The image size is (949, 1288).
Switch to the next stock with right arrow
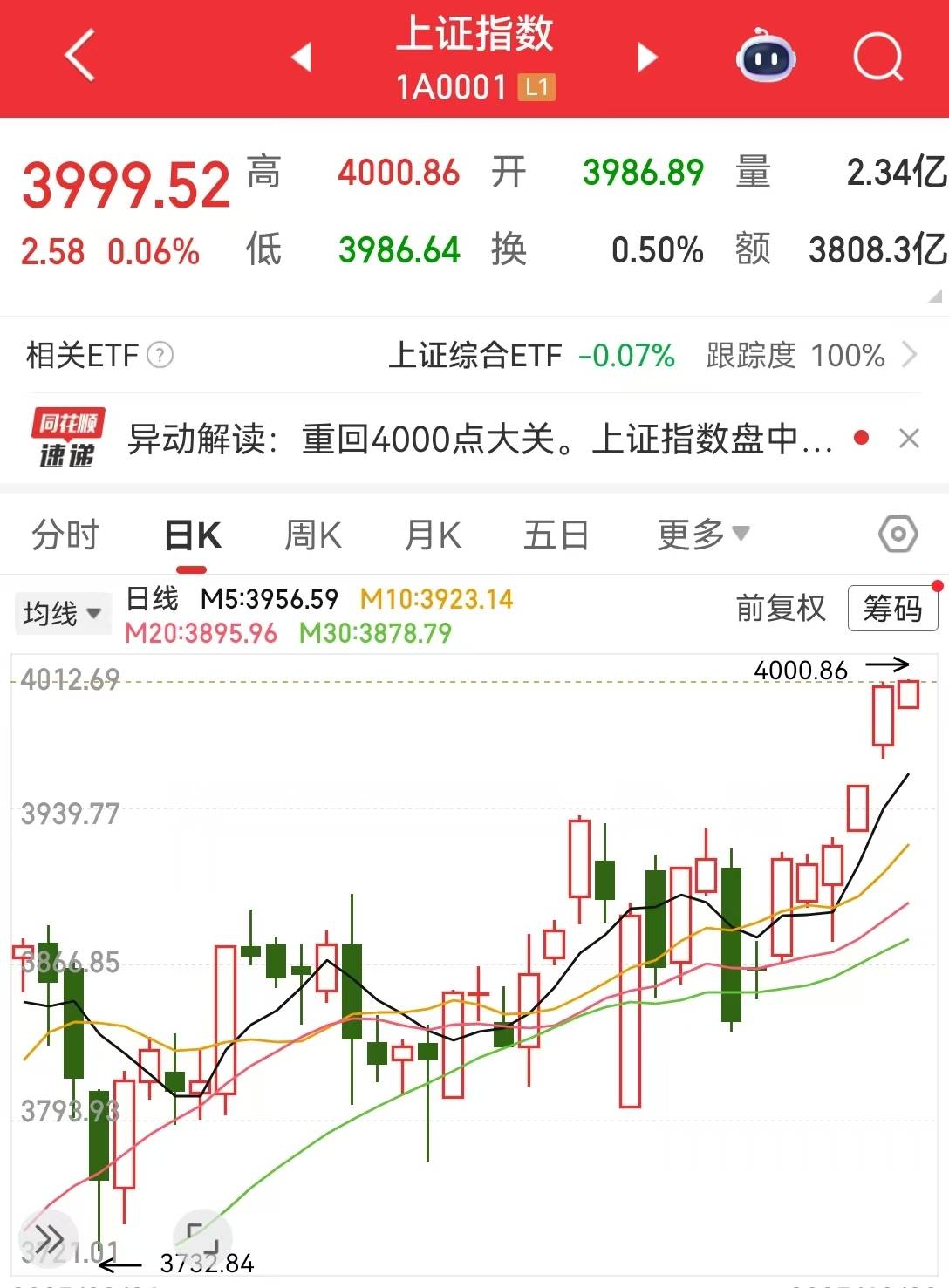click(x=646, y=57)
